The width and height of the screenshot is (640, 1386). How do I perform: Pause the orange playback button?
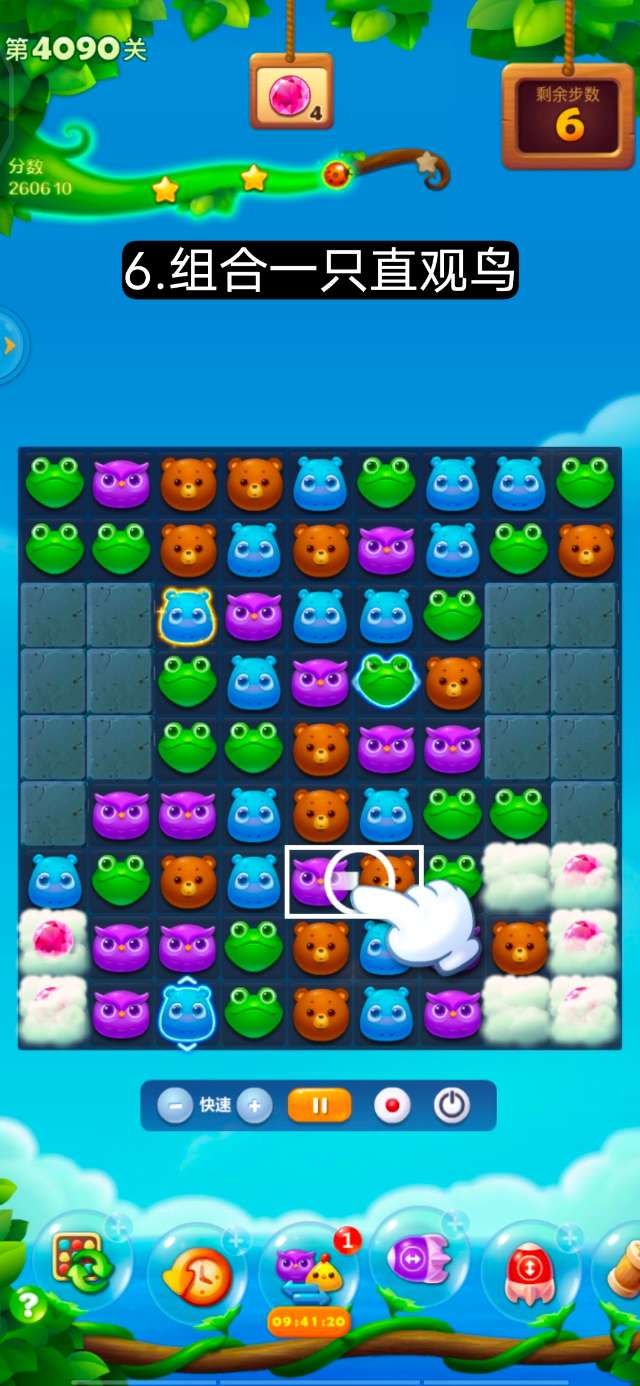320,1106
